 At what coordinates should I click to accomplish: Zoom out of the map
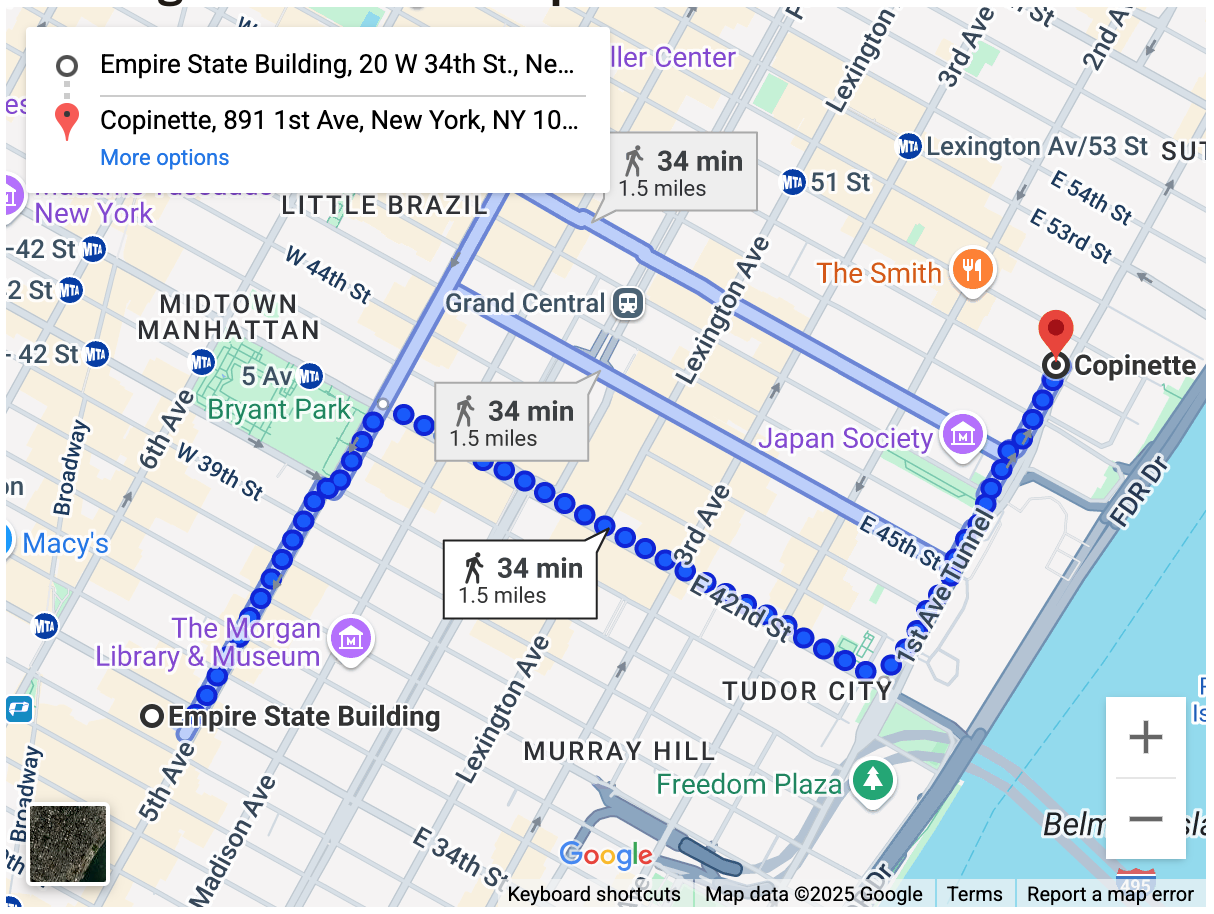pos(1145,819)
